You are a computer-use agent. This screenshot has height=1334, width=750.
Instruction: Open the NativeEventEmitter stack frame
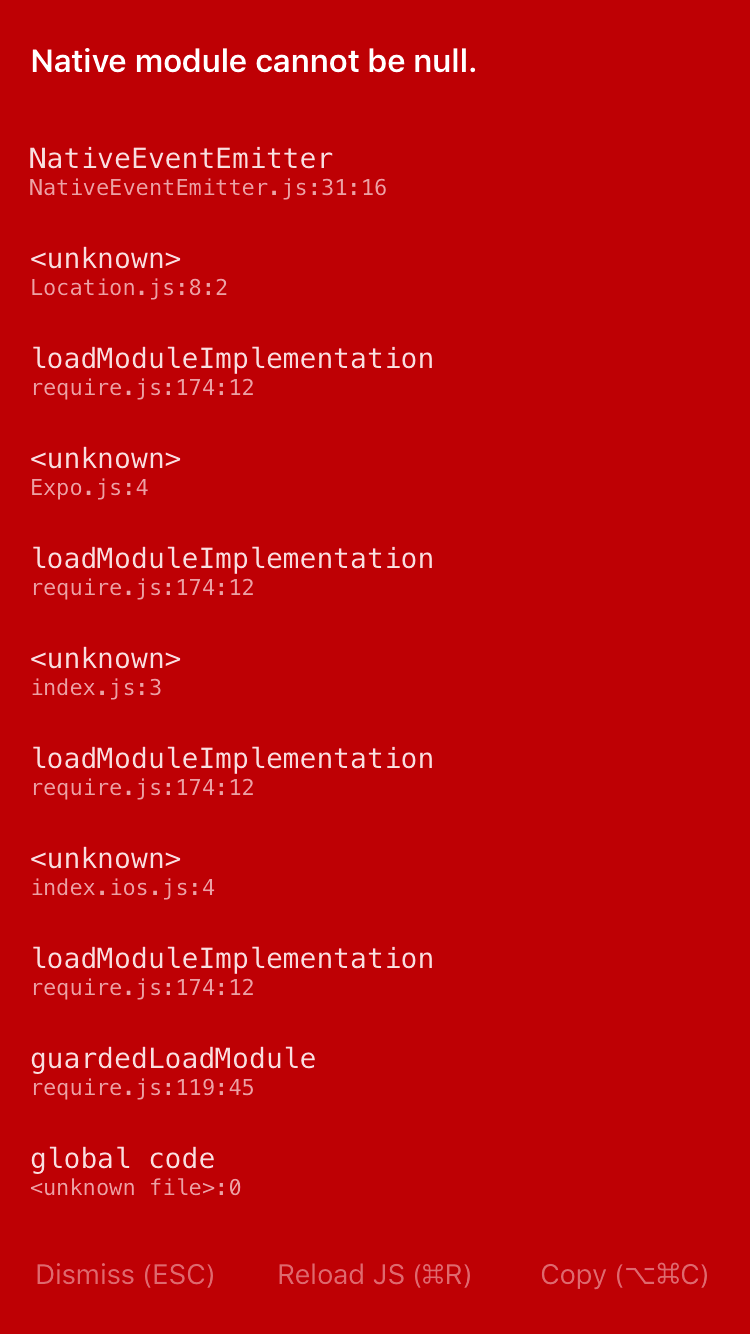point(181,158)
